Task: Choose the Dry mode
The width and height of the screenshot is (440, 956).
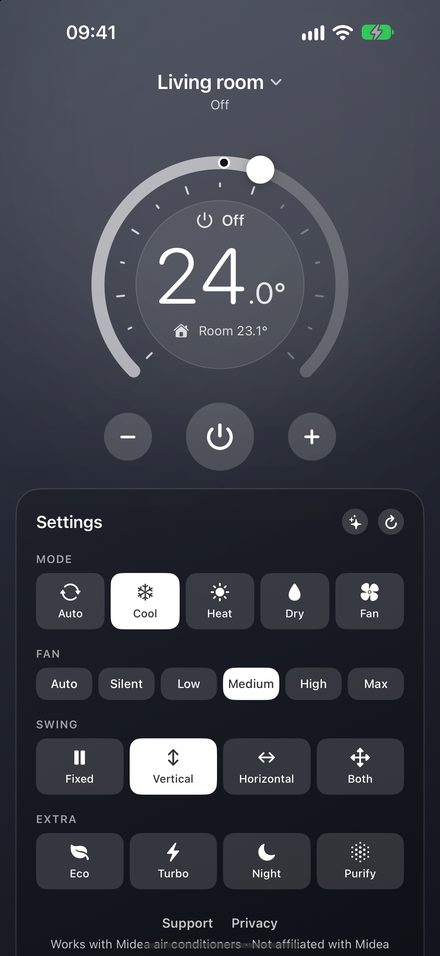Action: [294, 601]
